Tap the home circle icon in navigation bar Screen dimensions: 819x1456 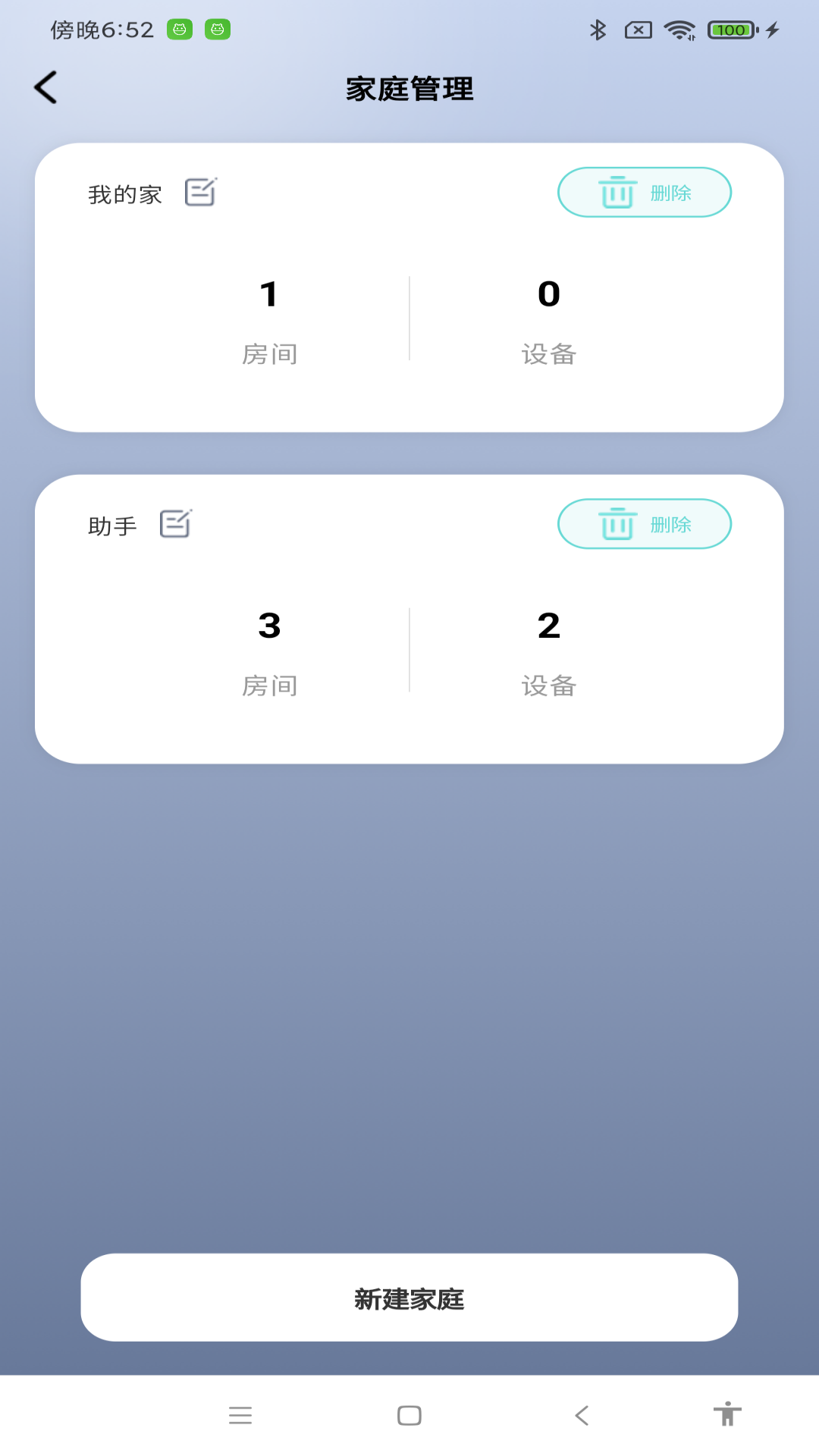(409, 1415)
